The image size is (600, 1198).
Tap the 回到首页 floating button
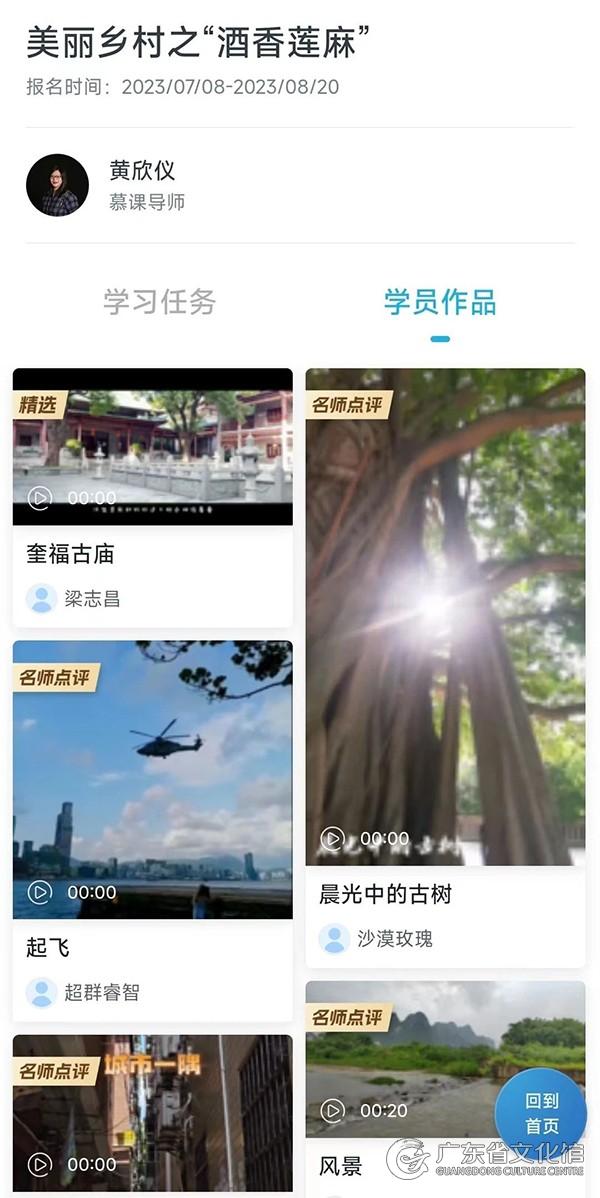(x=541, y=1113)
